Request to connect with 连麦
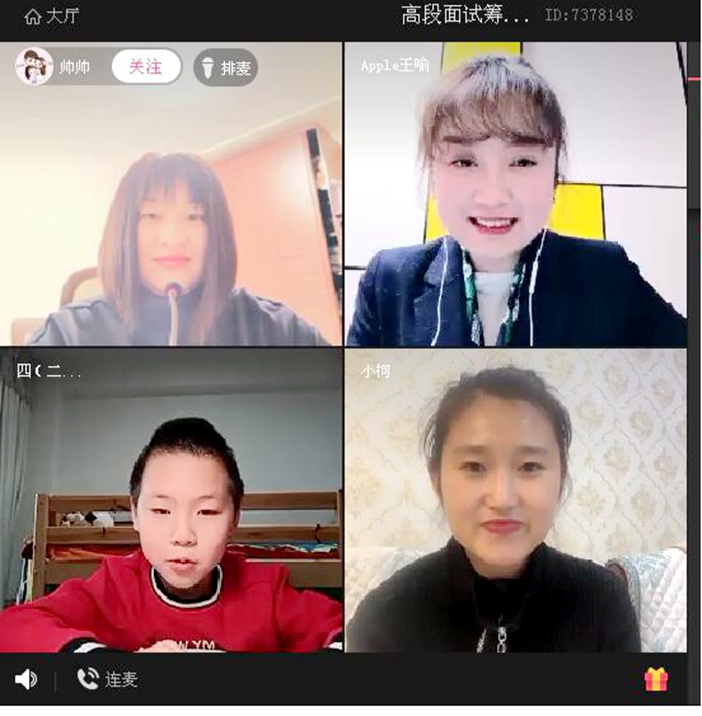 point(108,679)
